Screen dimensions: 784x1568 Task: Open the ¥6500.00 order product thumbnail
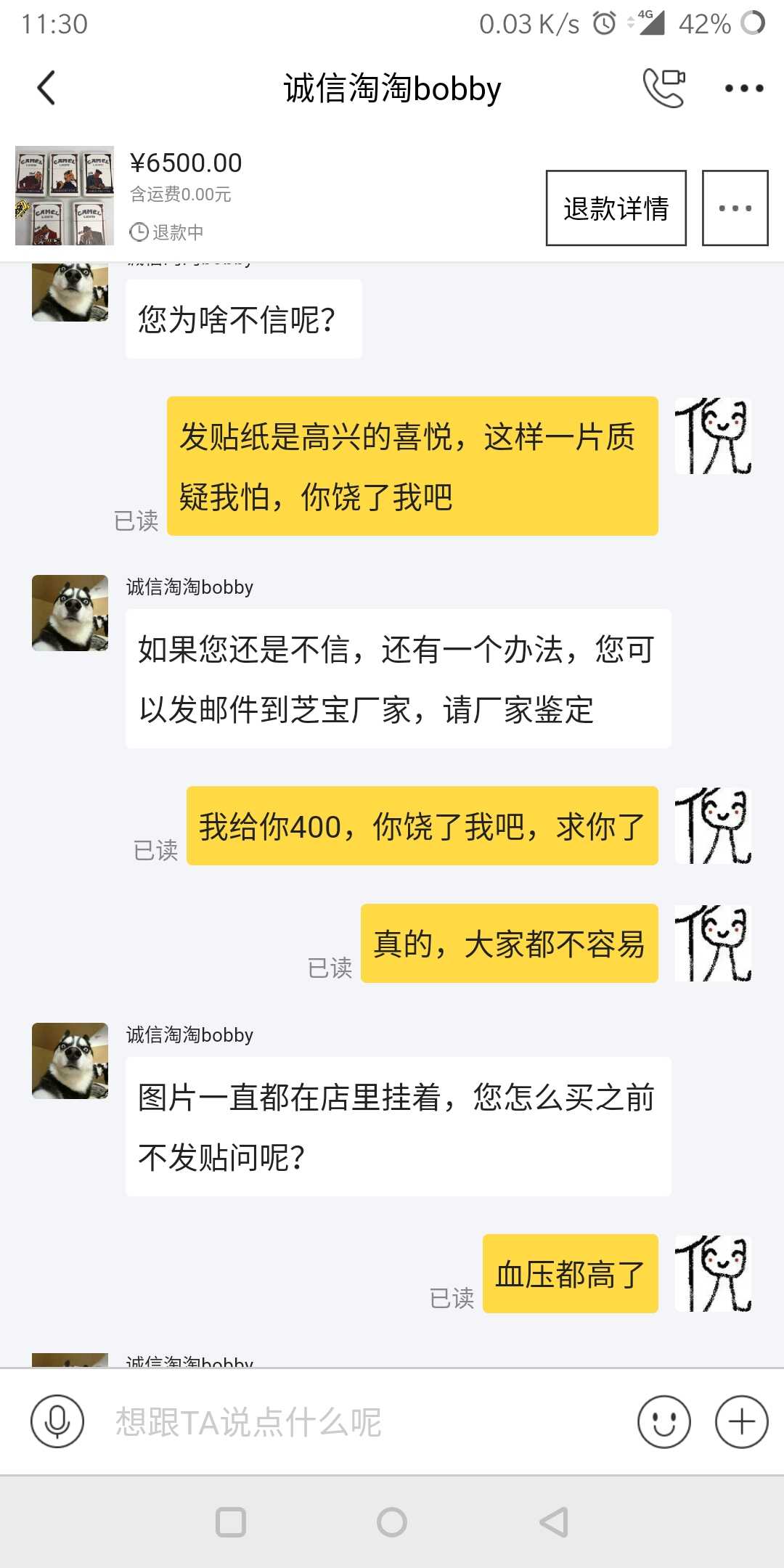tap(65, 195)
